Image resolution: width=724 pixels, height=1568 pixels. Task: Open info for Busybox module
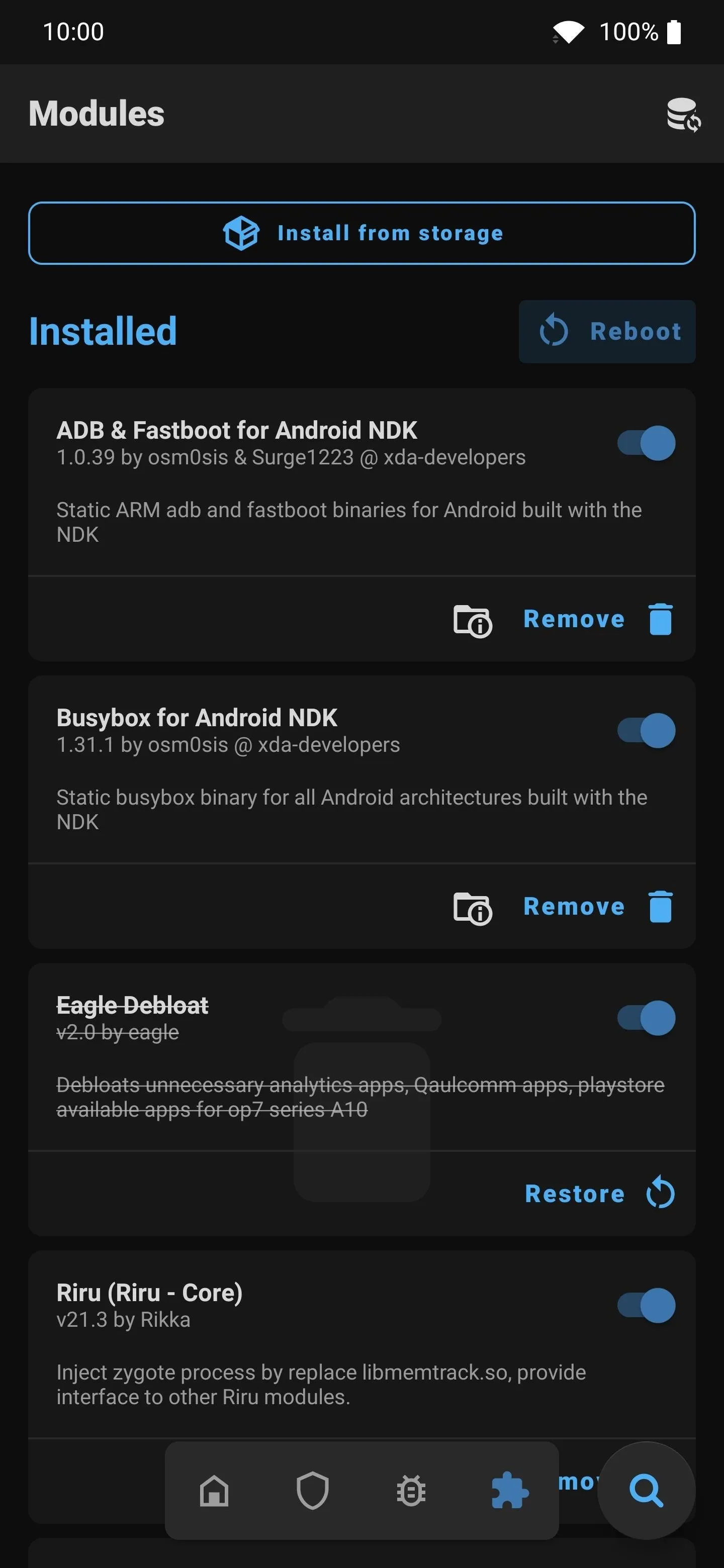[x=473, y=908]
